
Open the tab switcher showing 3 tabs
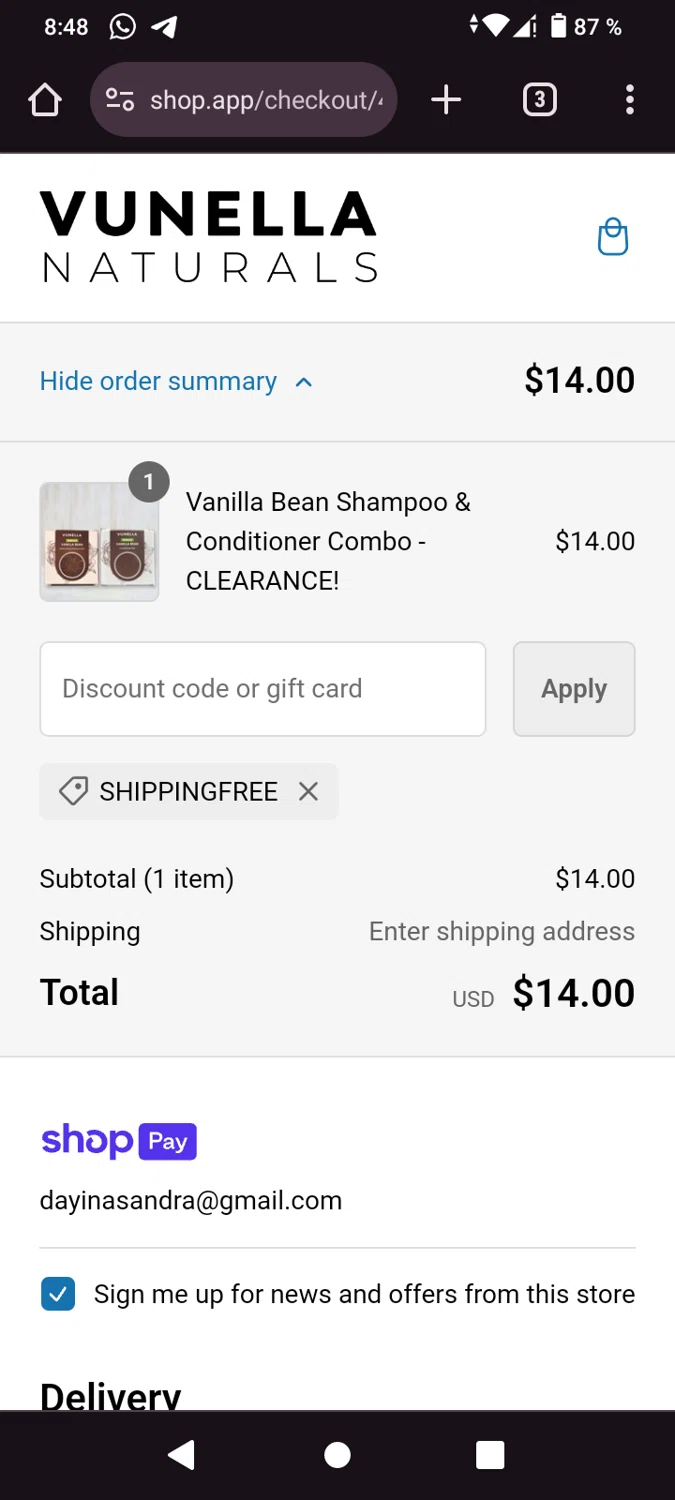tap(539, 100)
